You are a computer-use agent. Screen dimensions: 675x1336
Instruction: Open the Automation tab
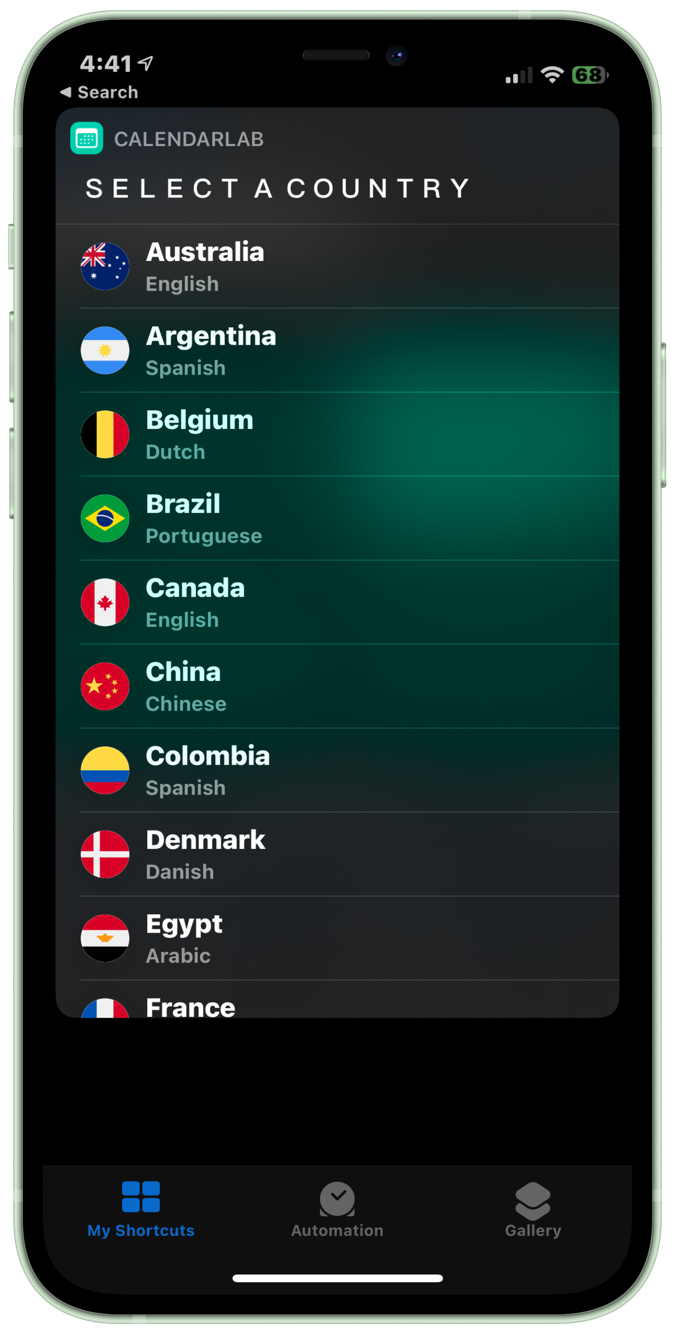tap(337, 1209)
